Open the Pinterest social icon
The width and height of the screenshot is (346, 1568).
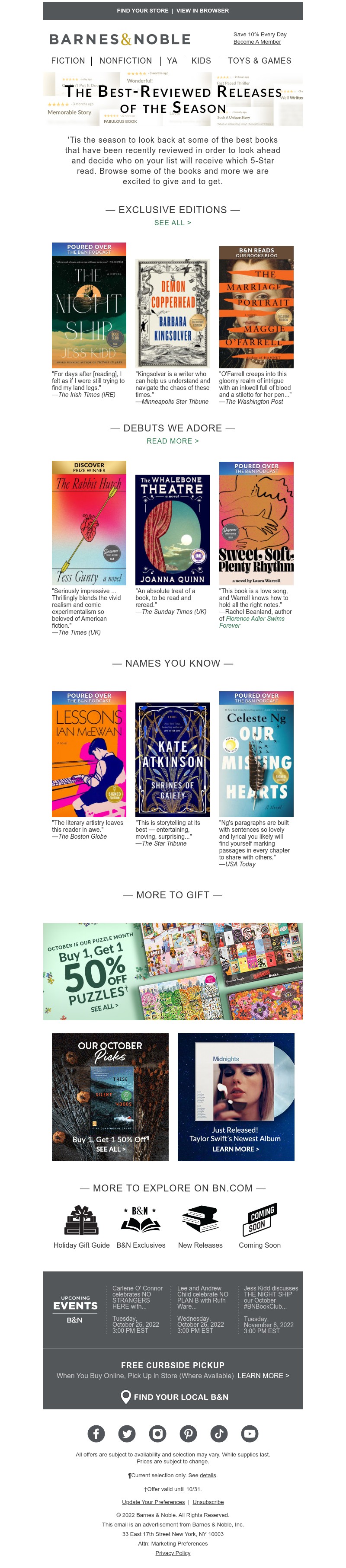click(188, 1434)
